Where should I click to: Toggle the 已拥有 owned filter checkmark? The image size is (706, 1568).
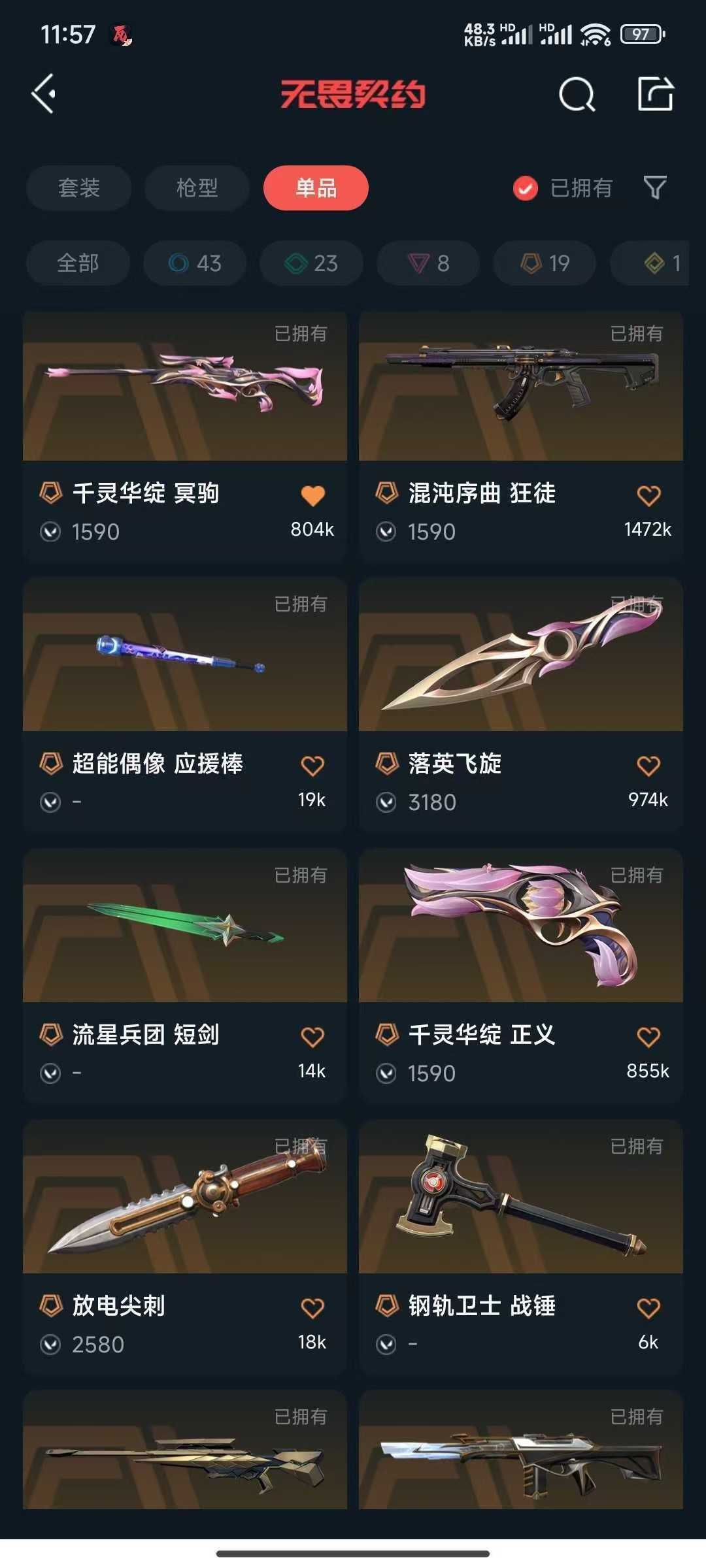525,188
